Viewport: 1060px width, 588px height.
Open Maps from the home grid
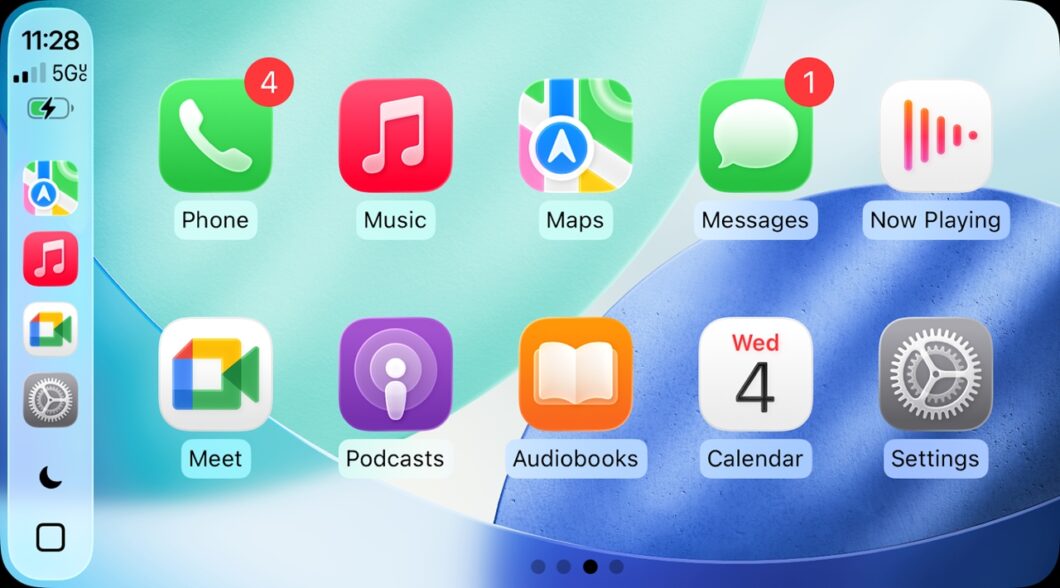(575, 136)
